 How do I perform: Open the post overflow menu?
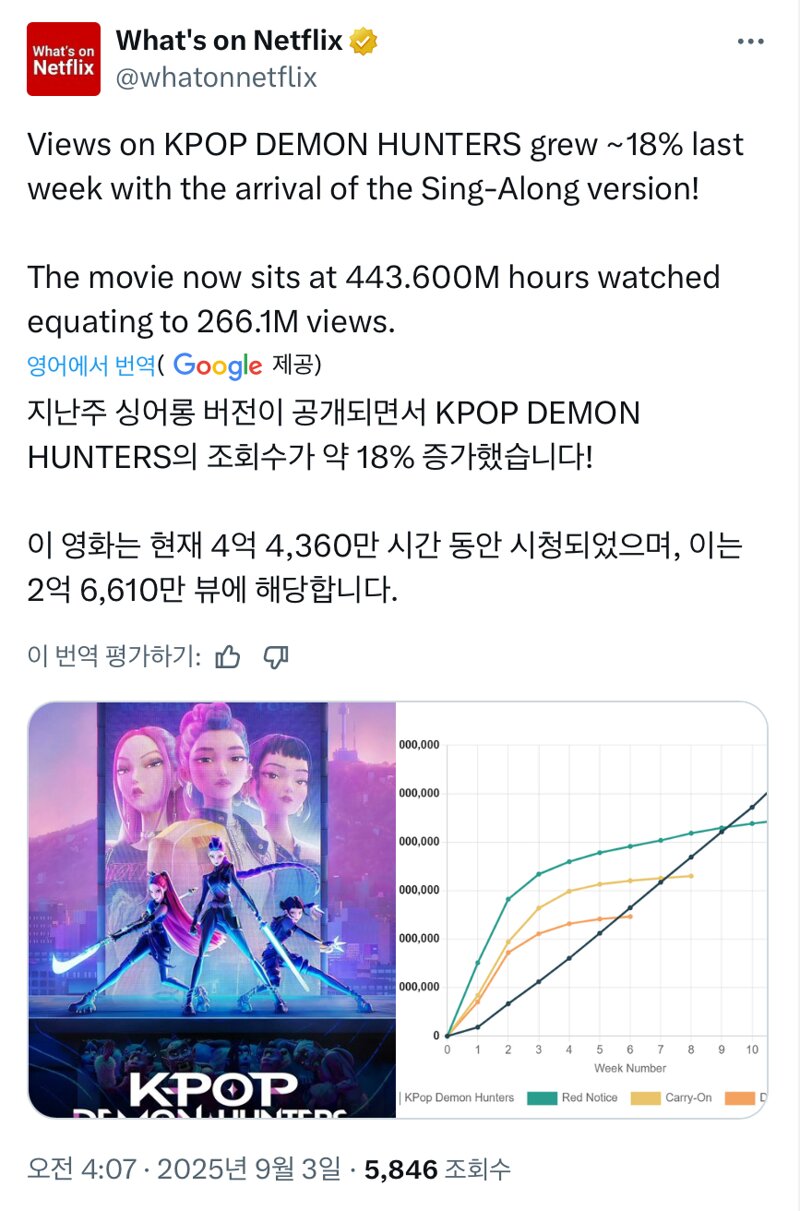coord(750,42)
